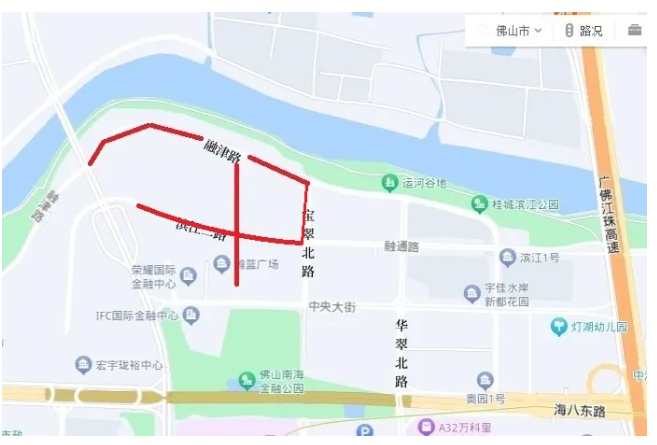Open the IFC国际金融中心 place marker
Screen dimensions: 657x445
click(190, 316)
